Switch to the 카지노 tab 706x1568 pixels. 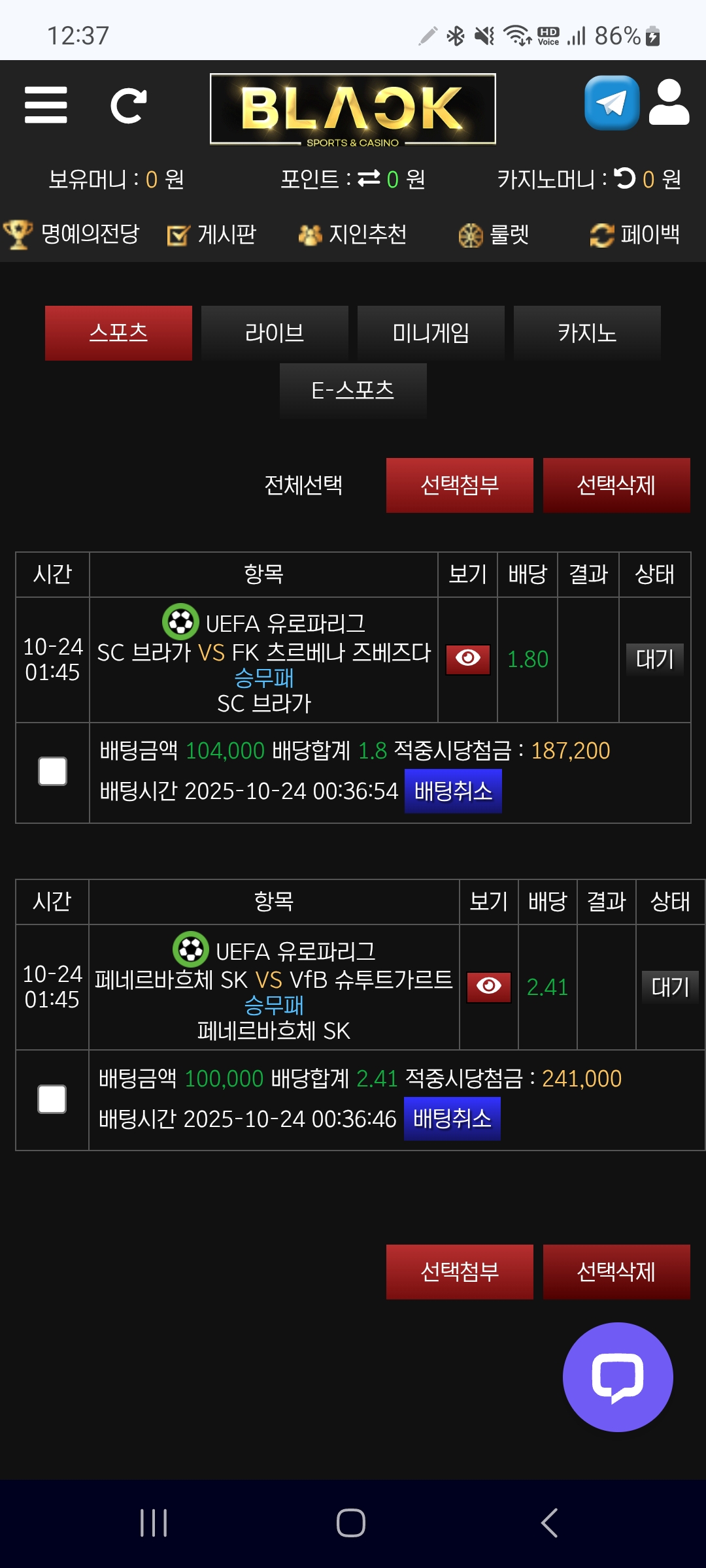[x=587, y=333]
